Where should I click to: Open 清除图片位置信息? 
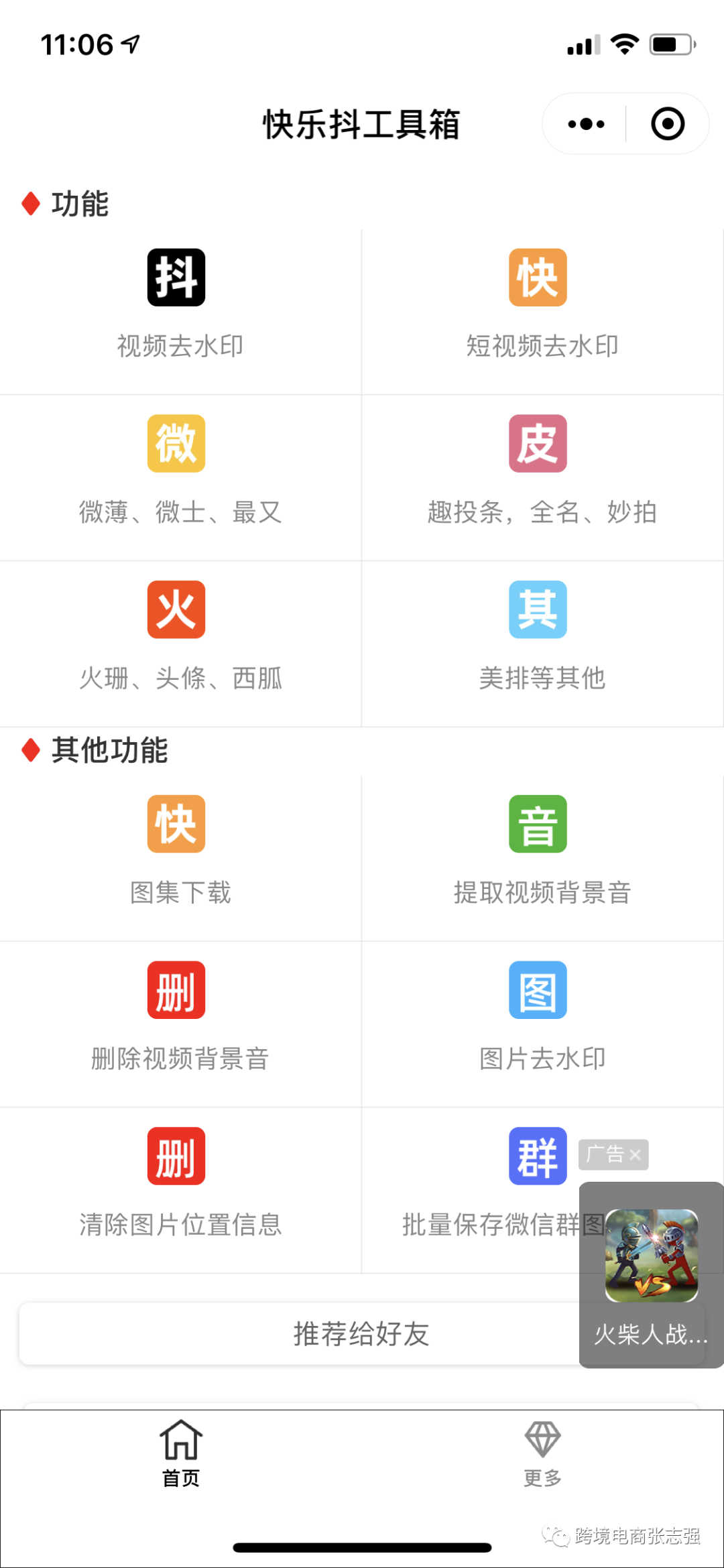(x=180, y=1191)
